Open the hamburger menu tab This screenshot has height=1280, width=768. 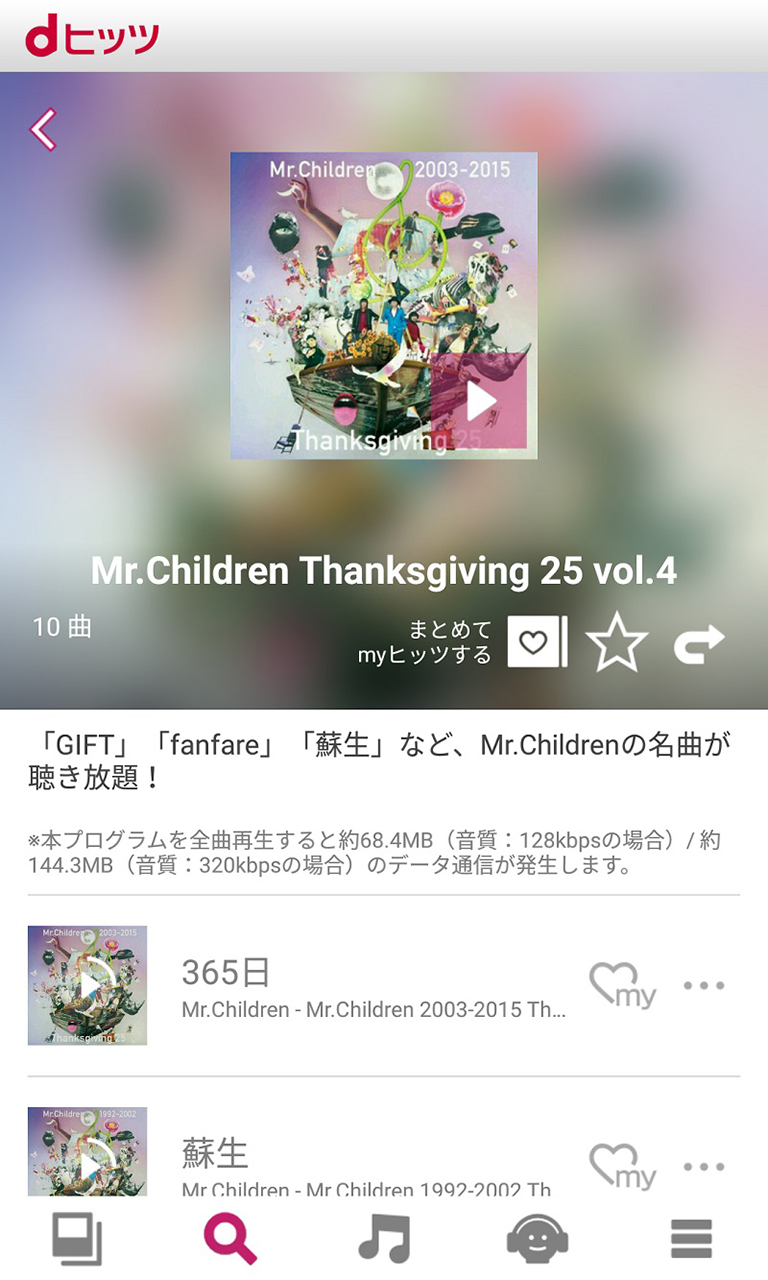tap(691, 1240)
